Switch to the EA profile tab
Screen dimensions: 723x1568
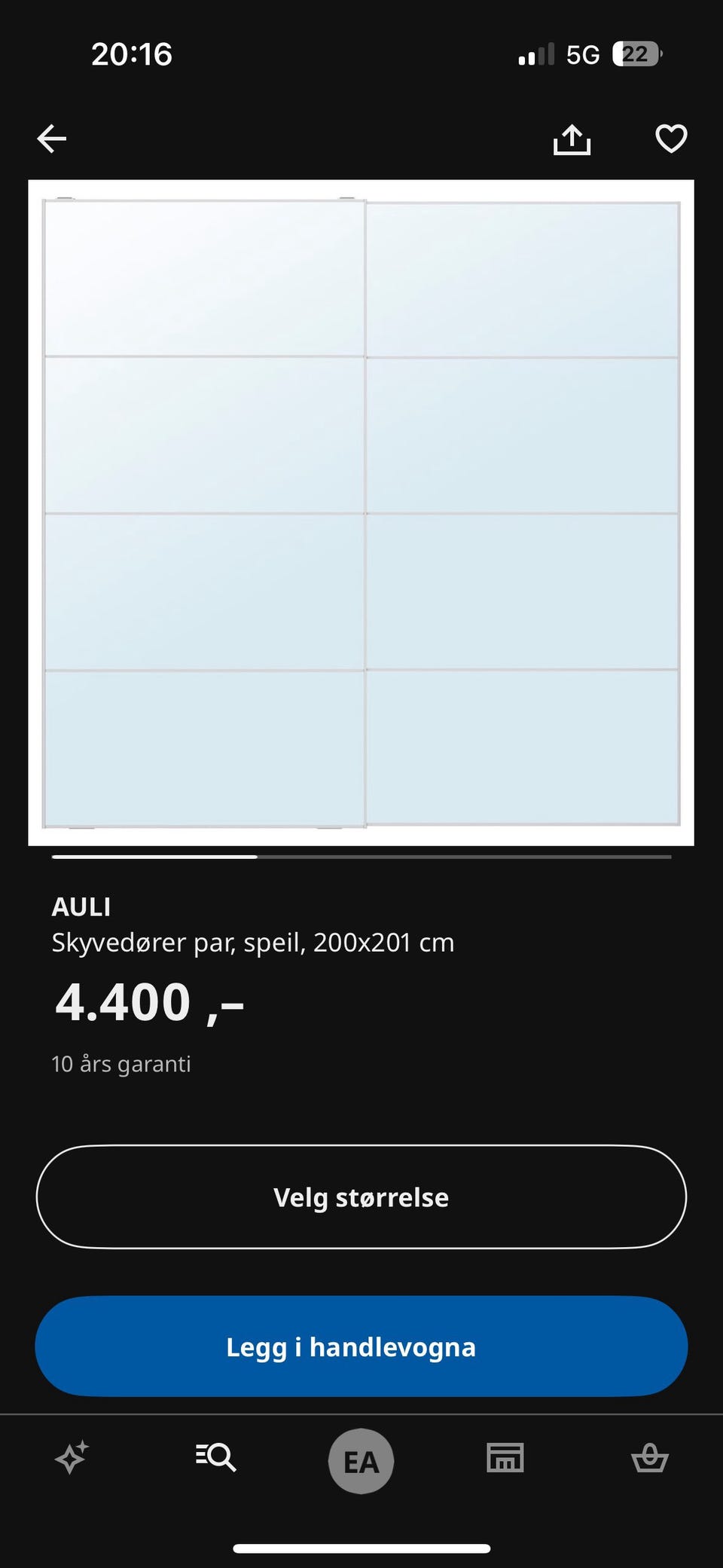pyautogui.click(x=361, y=1459)
